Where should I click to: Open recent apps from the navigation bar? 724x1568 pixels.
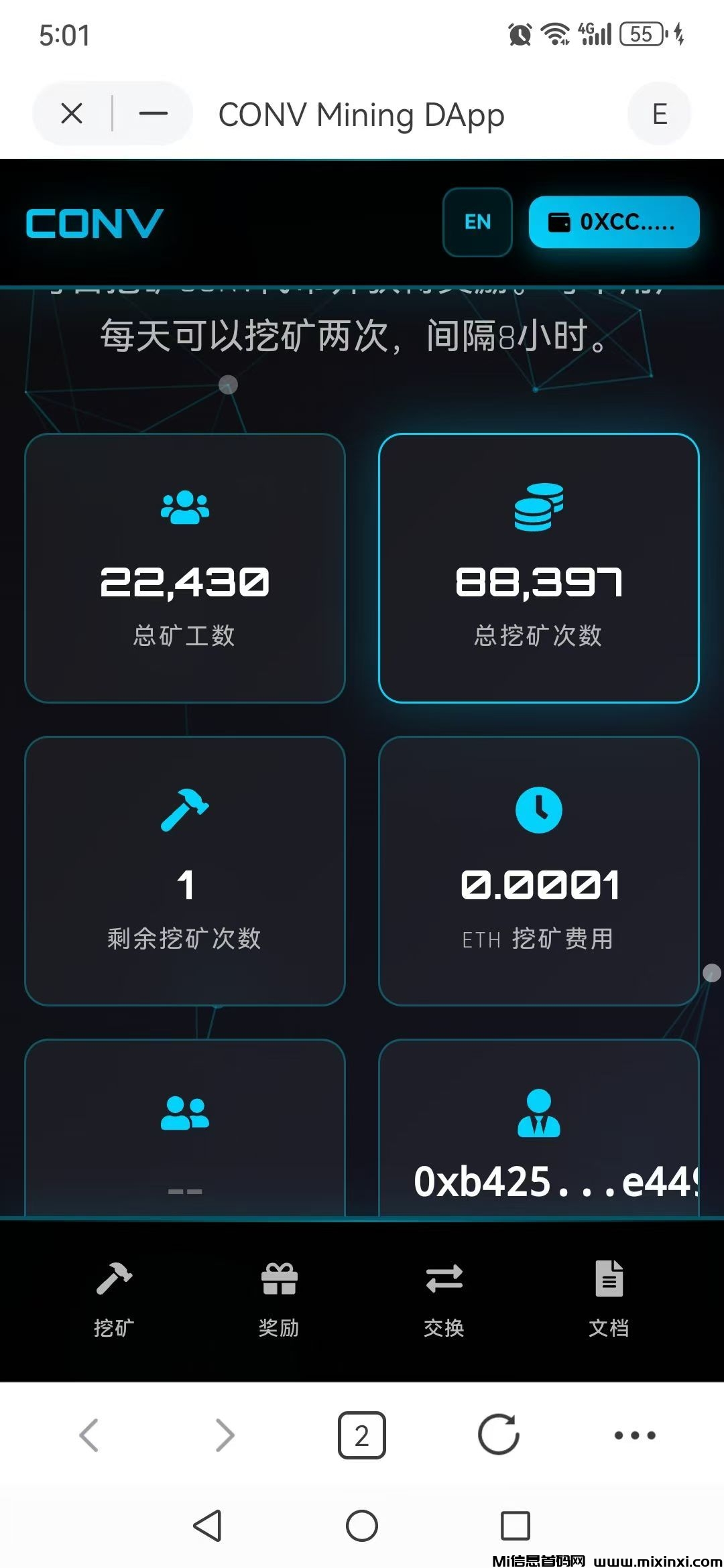click(515, 1526)
